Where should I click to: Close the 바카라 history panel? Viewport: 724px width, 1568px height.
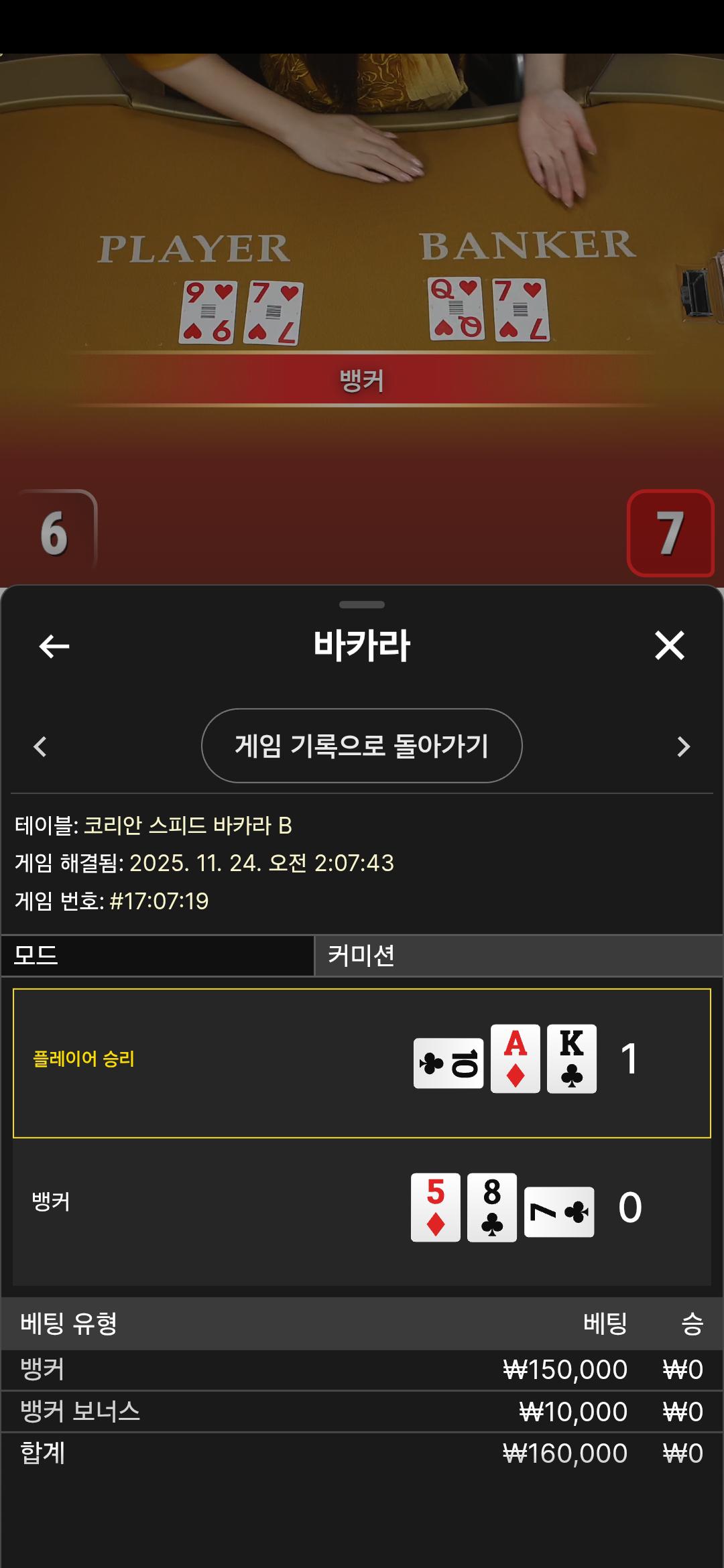pyautogui.click(x=669, y=646)
